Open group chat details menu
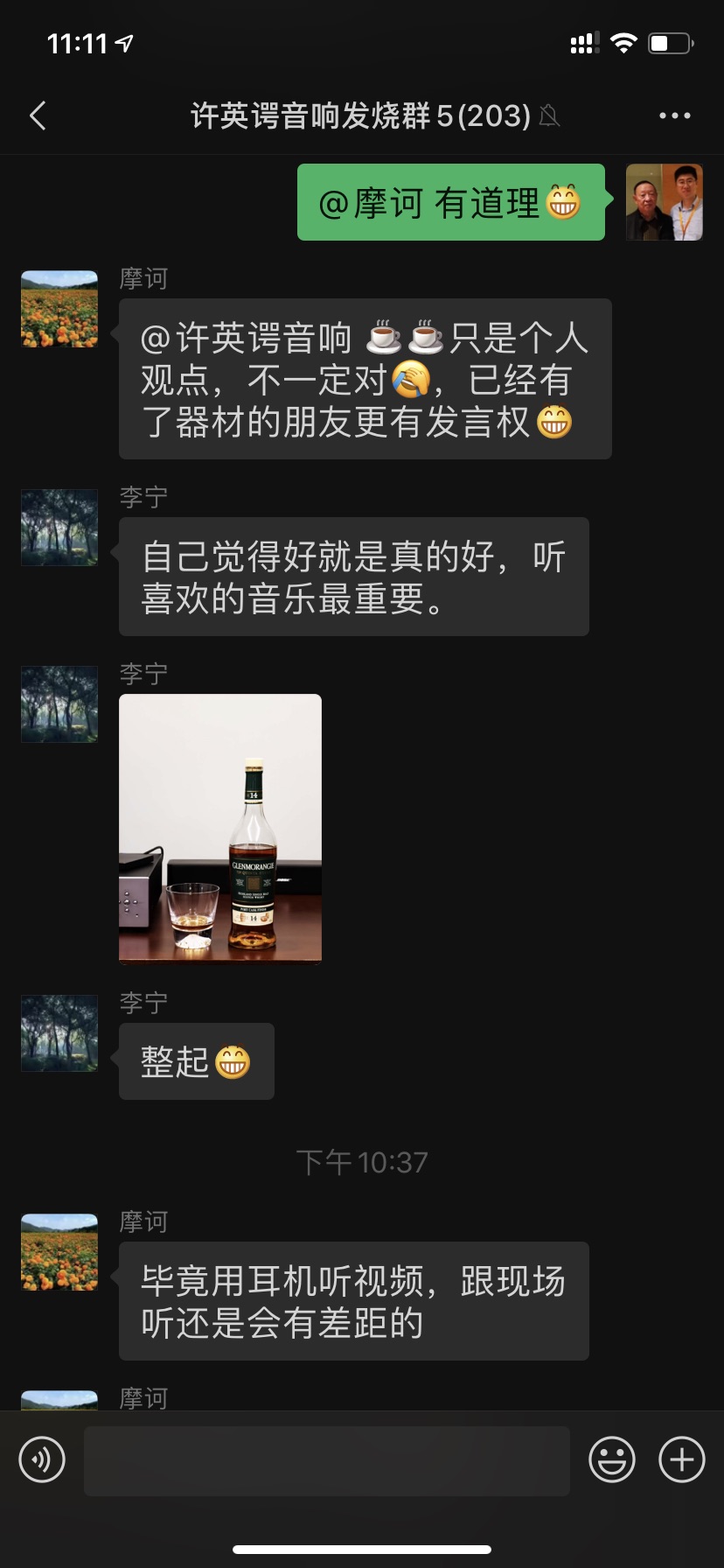 [674, 115]
